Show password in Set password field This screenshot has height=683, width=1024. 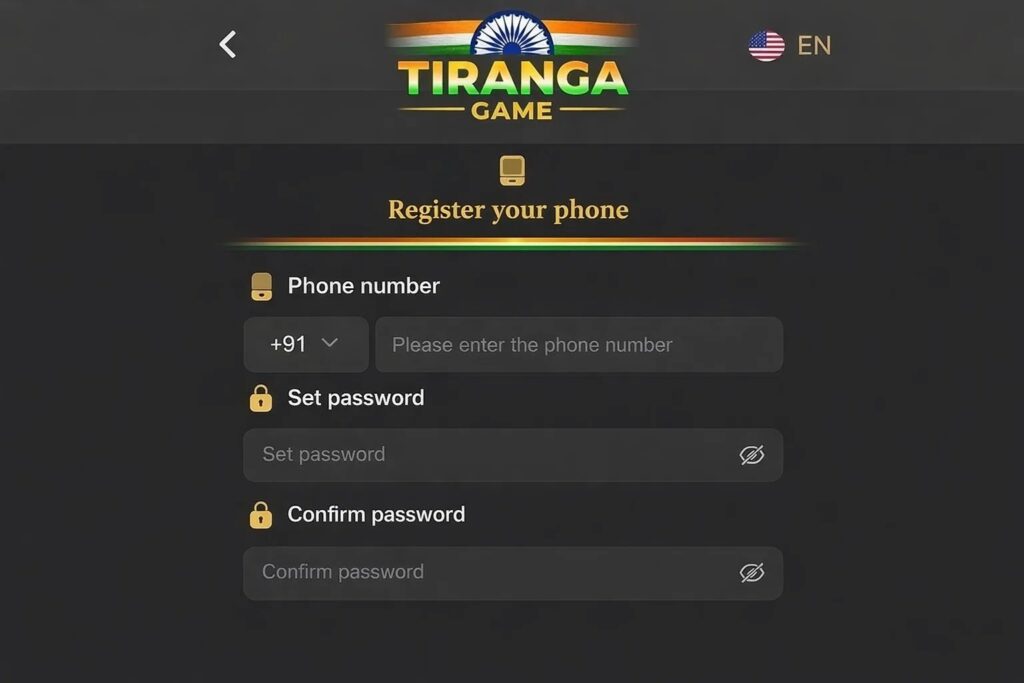(x=752, y=455)
